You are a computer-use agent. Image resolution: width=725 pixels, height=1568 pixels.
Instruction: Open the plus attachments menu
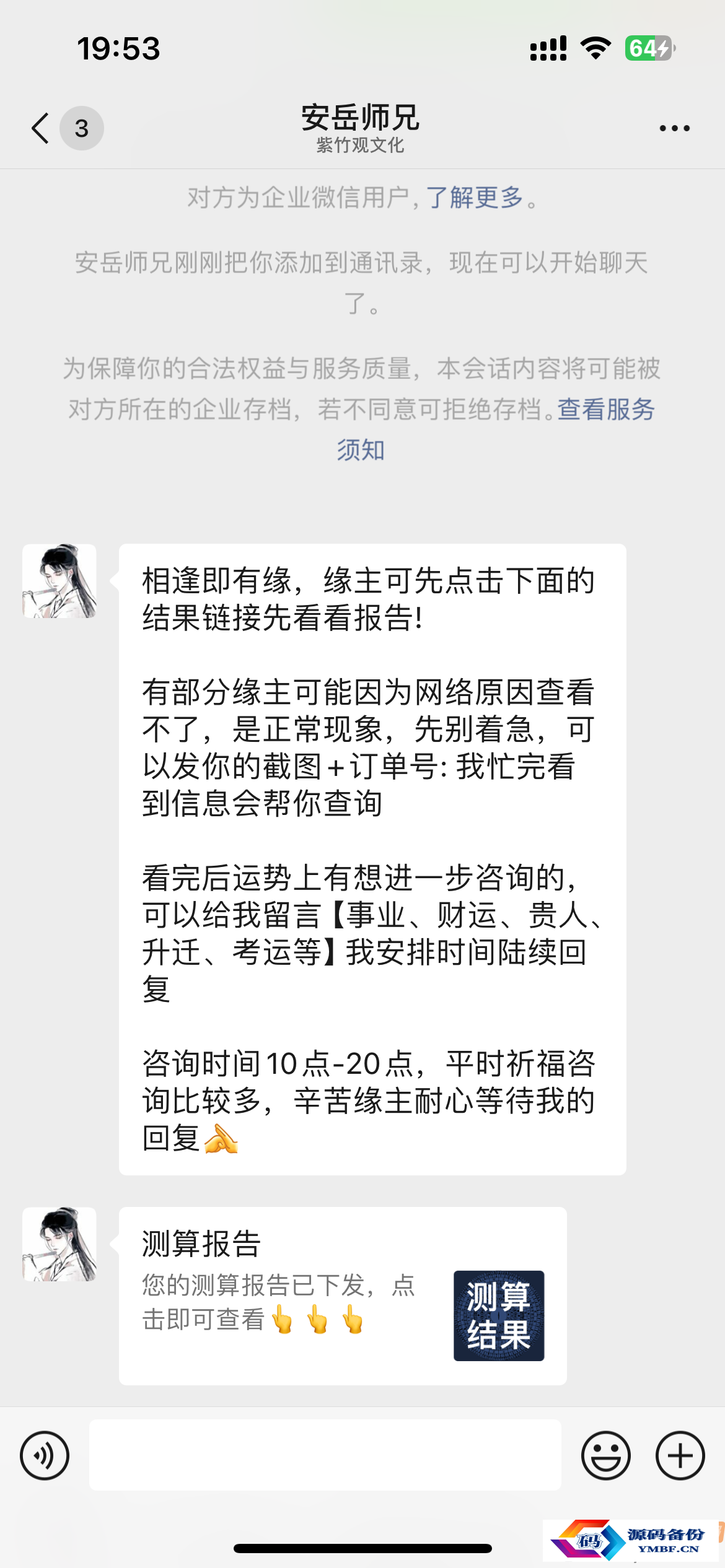680,1455
